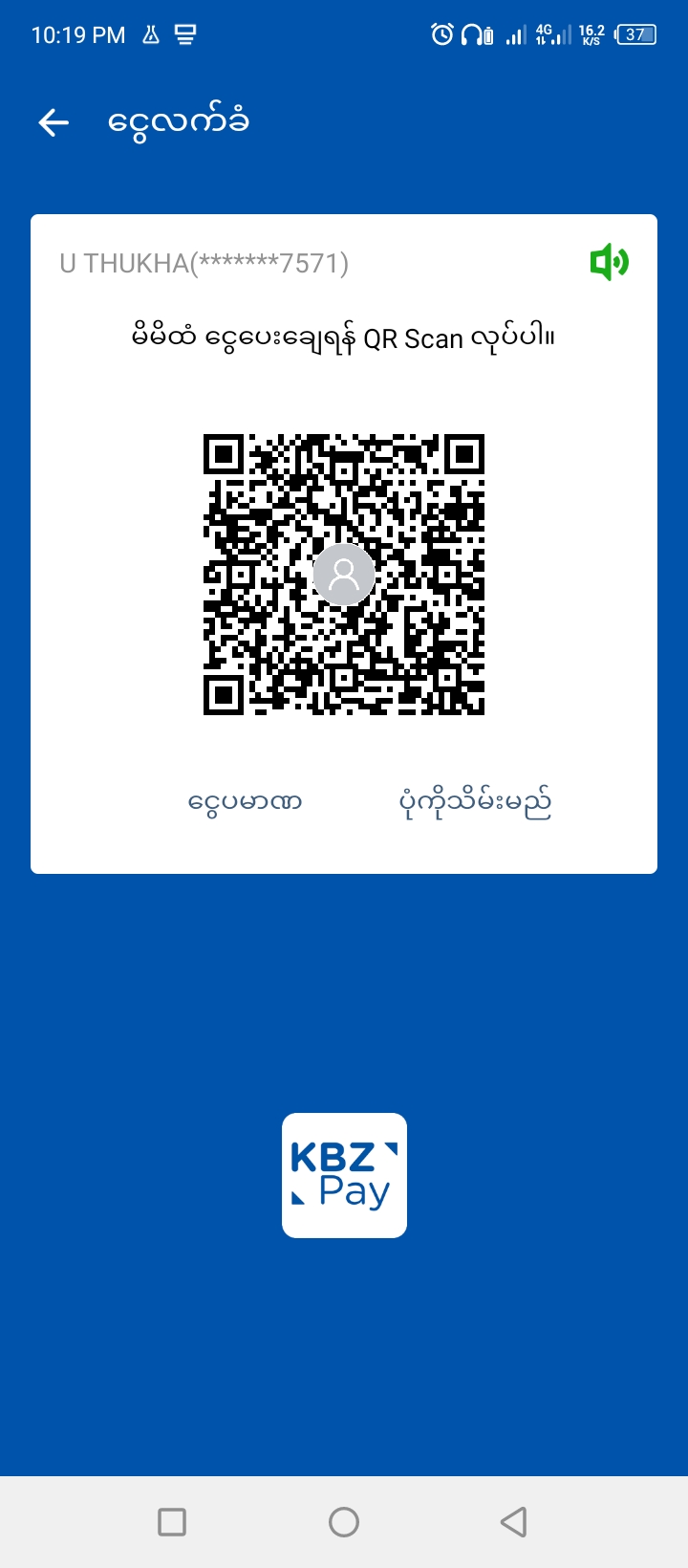The height and width of the screenshot is (1568, 688).
Task: Go back using the top arrow
Action: 54,122
